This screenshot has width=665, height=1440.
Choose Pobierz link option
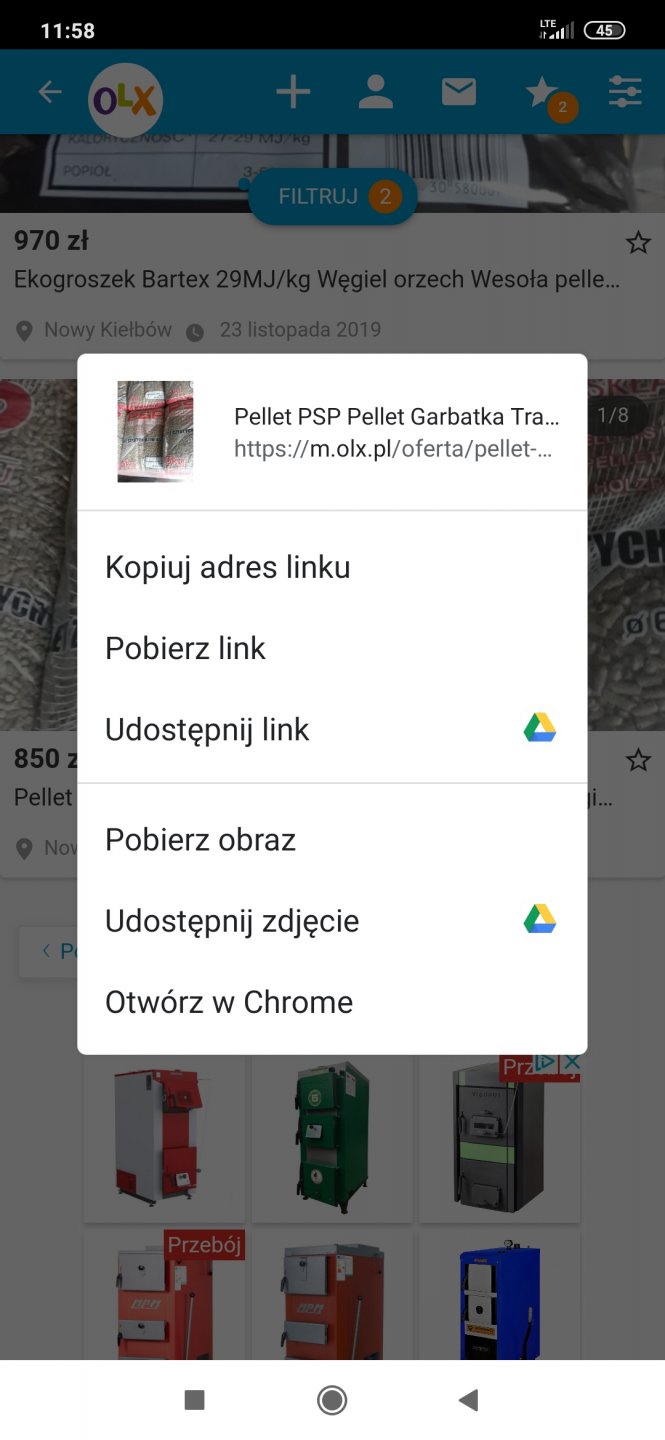[186, 648]
